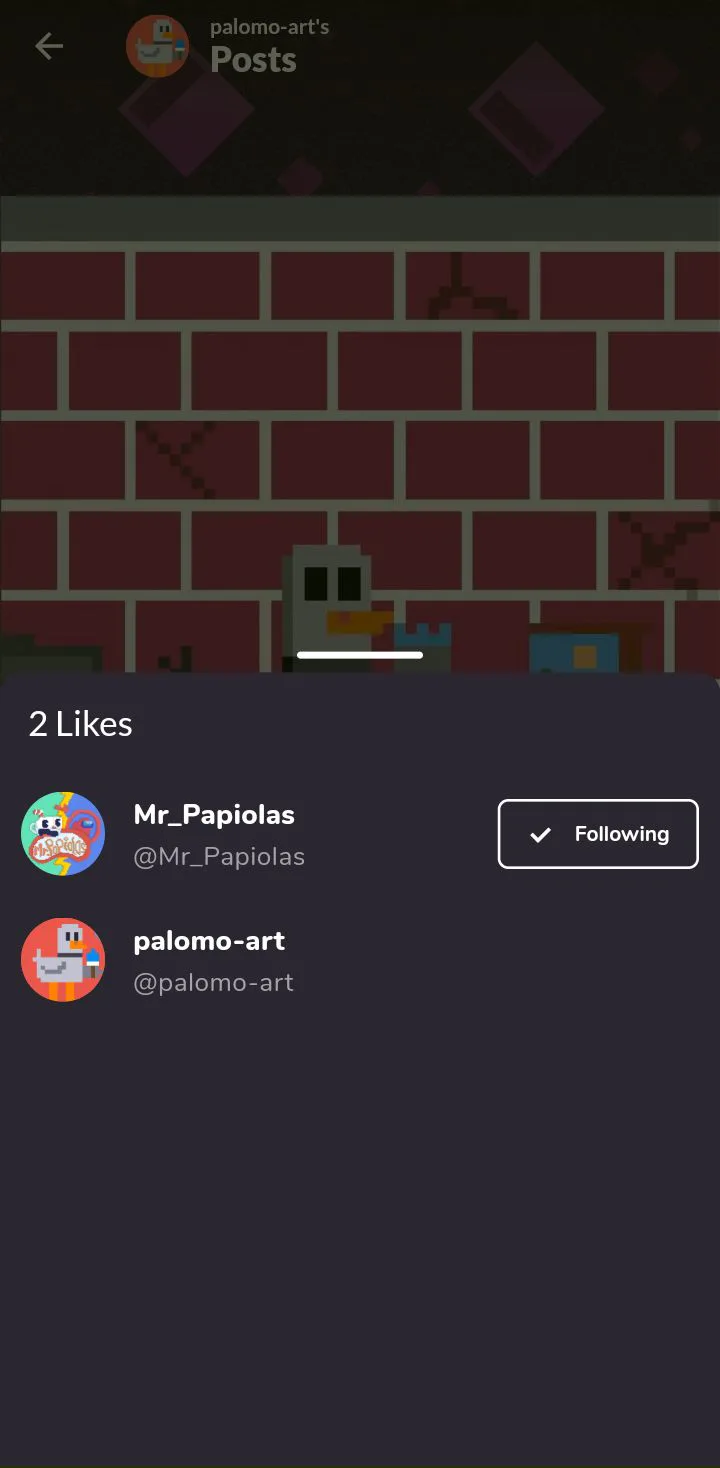
Task: Open Mr_Papiolas's profile from likes list
Action: pyautogui.click(x=214, y=834)
